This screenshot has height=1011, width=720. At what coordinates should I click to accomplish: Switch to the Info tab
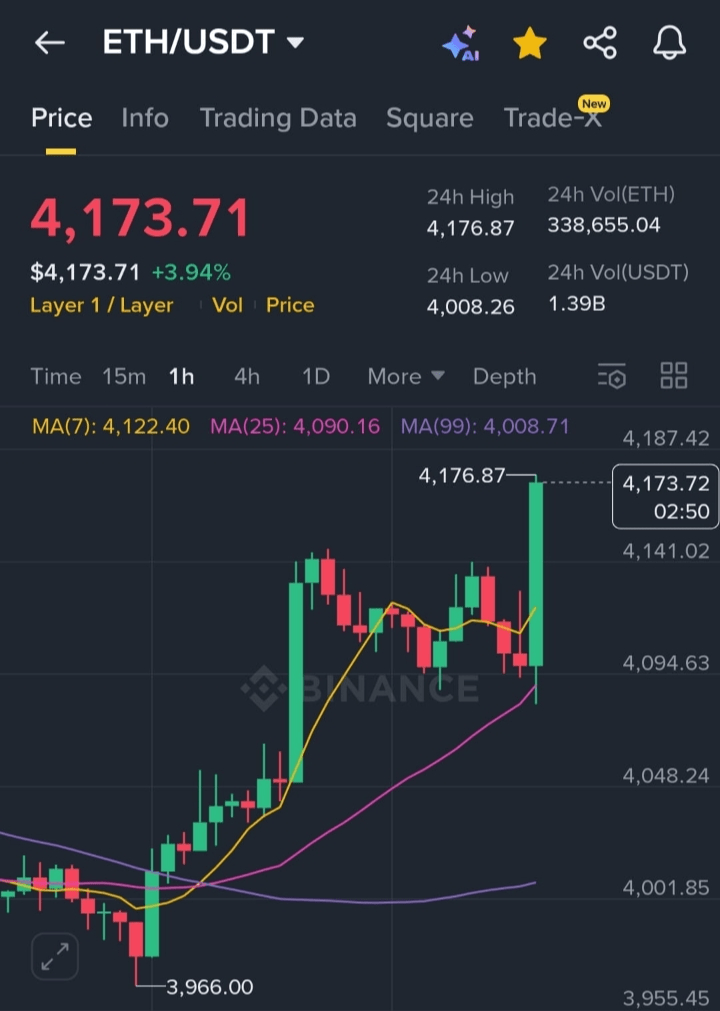click(145, 118)
